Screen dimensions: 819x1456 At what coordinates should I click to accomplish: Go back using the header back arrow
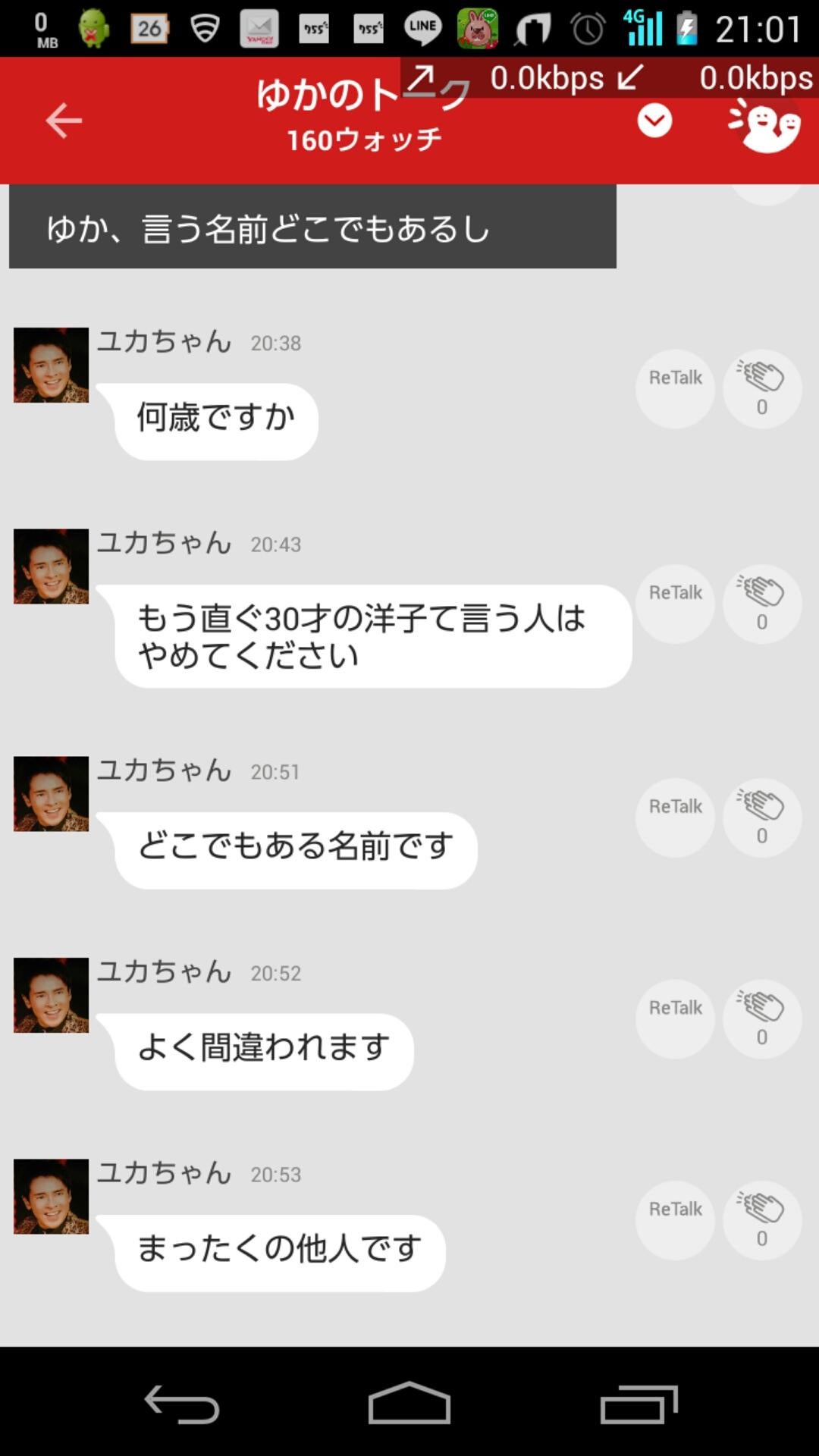(62, 120)
